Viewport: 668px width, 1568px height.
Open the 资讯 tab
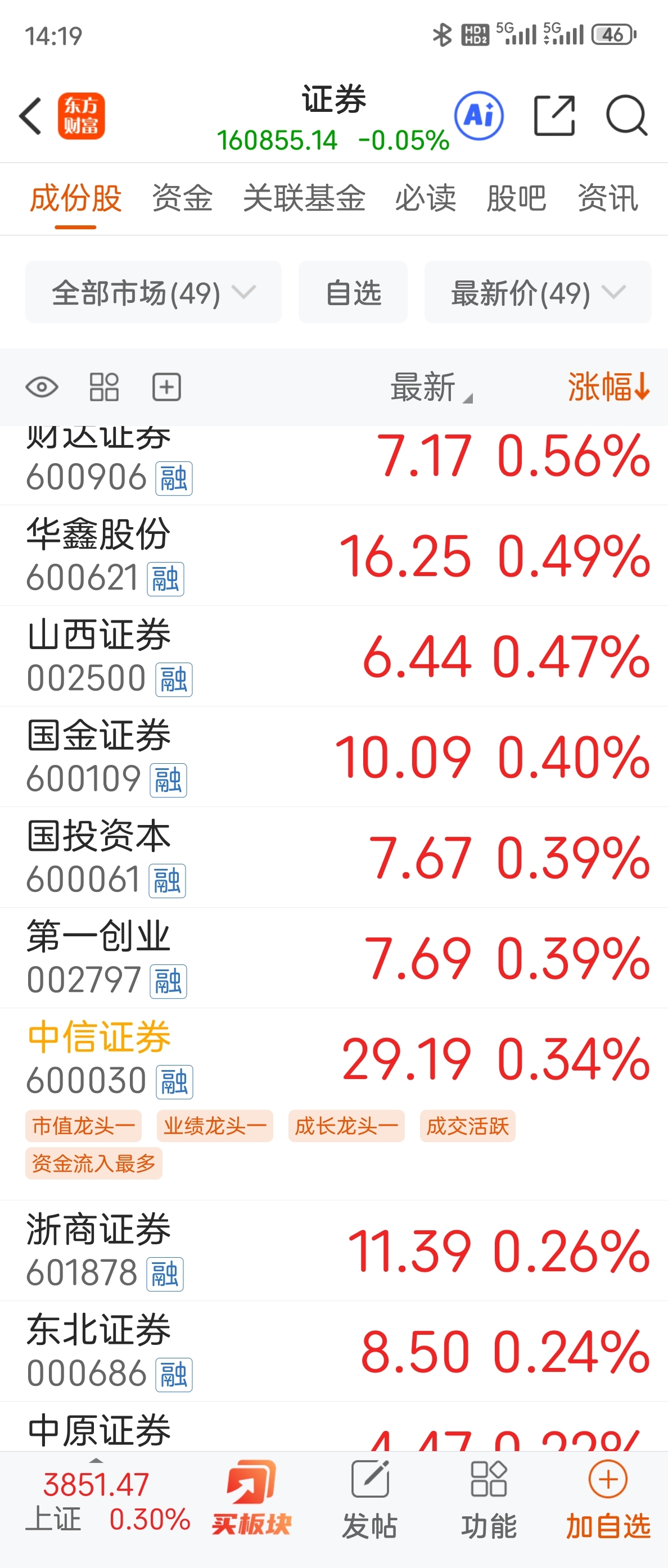pos(607,198)
